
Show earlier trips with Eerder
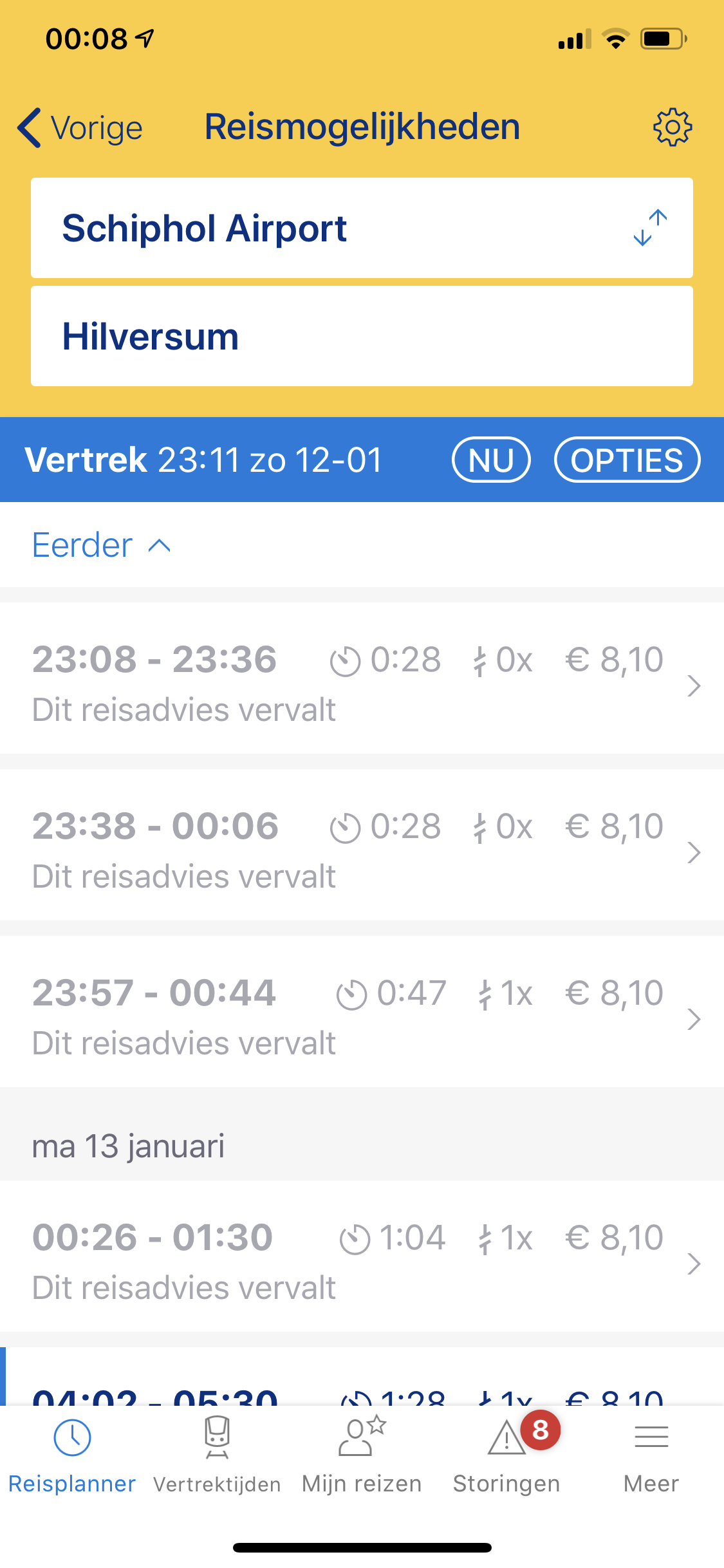click(x=102, y=545)
